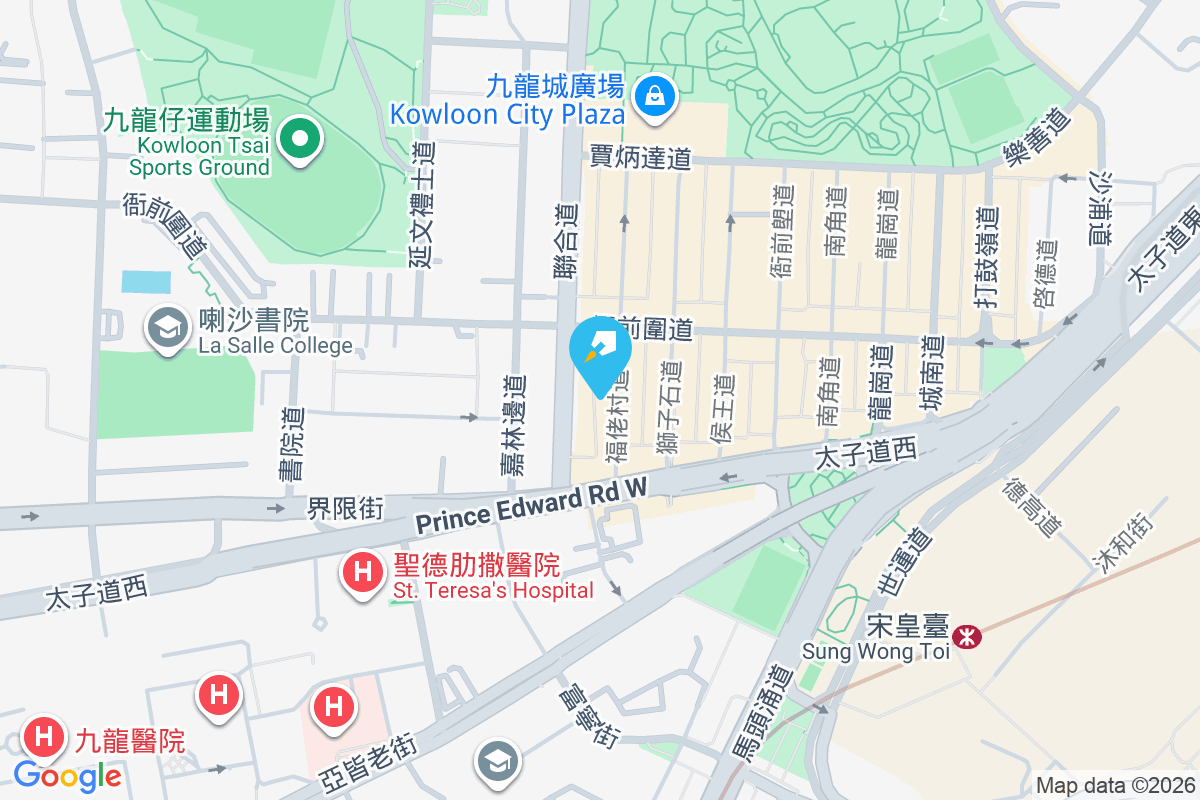Tap the Sung Wong Toi station icon
Screen dimensions: 1200x800
(x=966, y=636)
